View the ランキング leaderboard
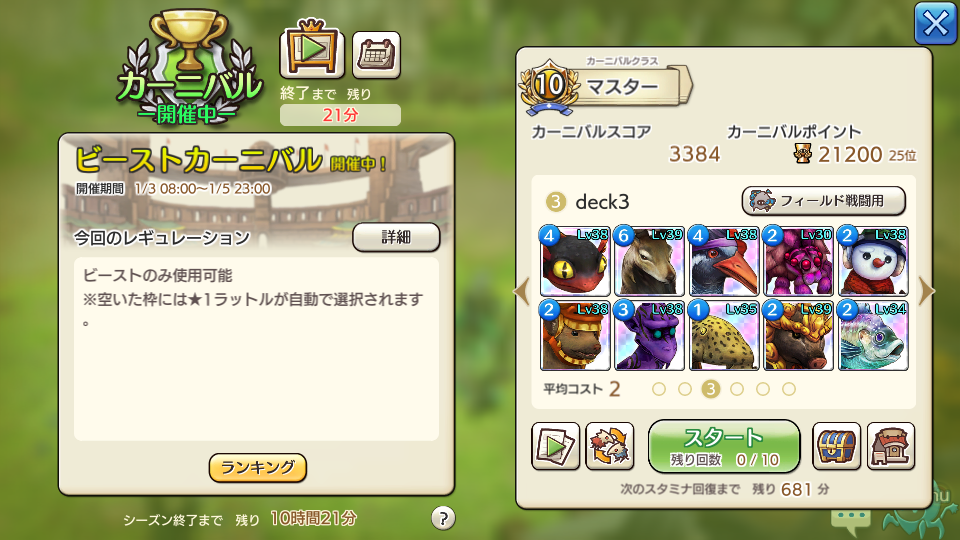Viewport: 960px width, 540px height. (x=257, y=467)
